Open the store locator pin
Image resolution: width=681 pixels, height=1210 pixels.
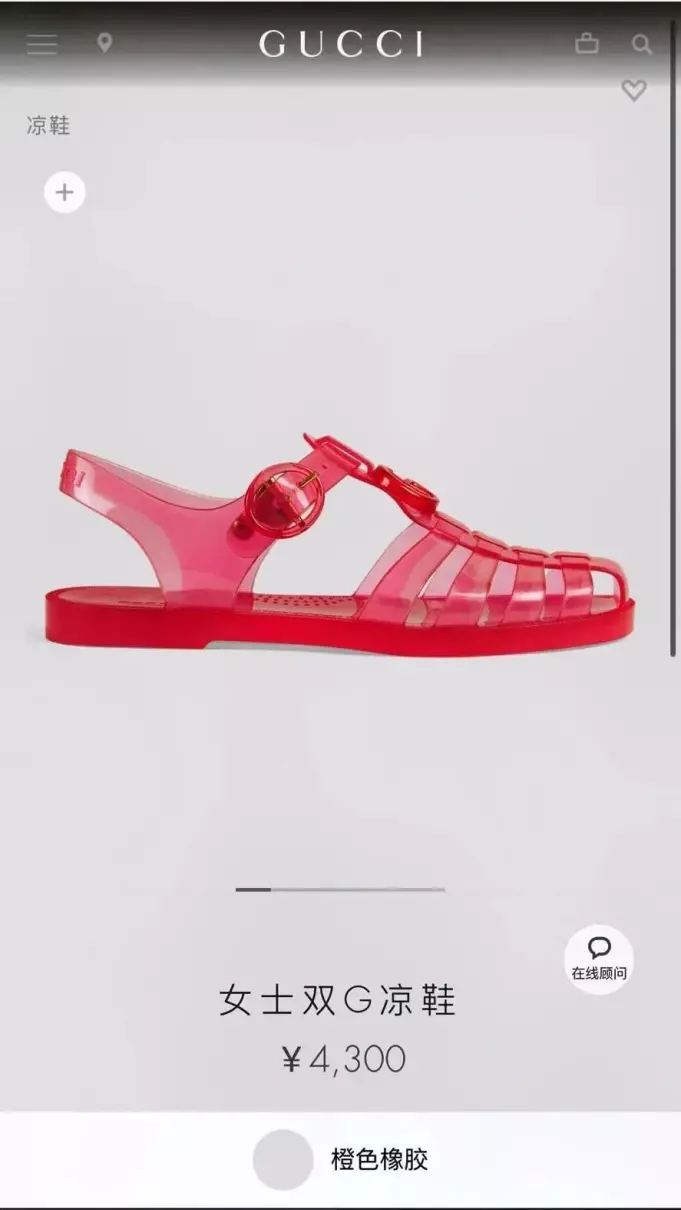point(105,44)
